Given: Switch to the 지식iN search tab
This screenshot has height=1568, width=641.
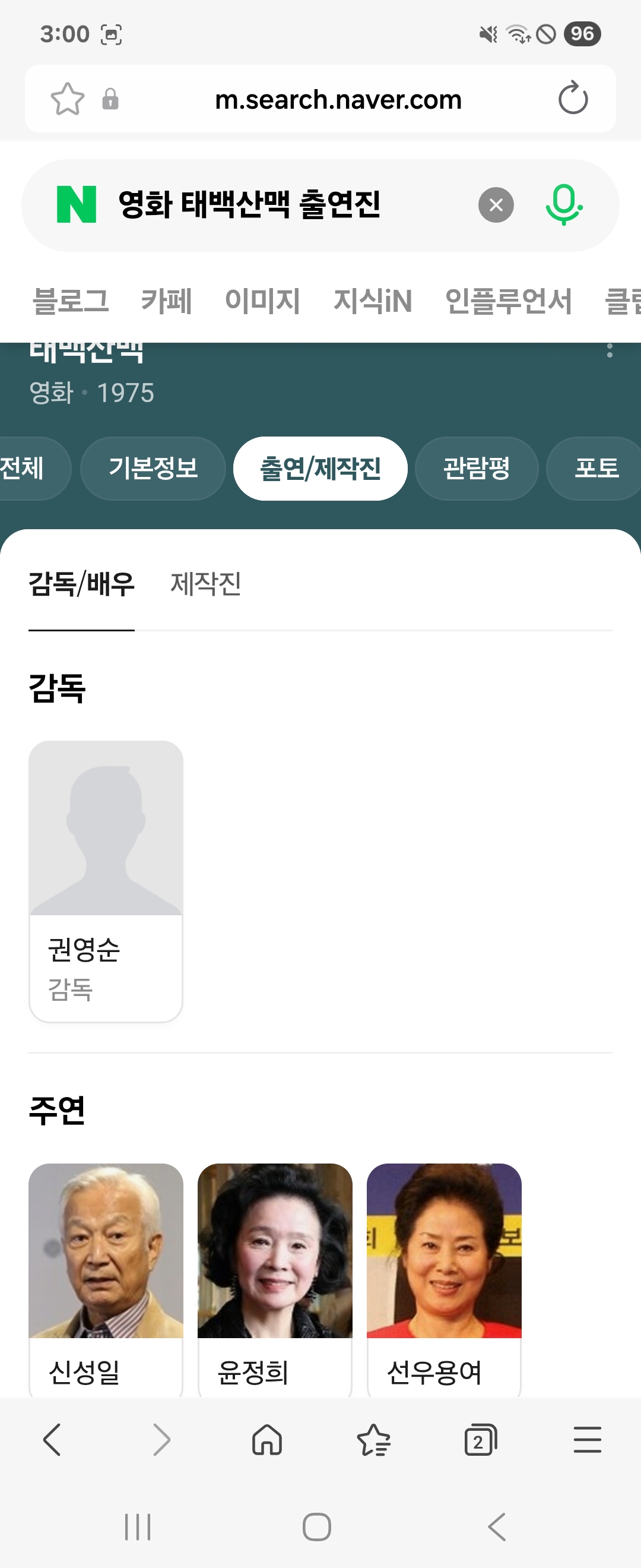Looking at the screenshot, I should click(372, 301).
